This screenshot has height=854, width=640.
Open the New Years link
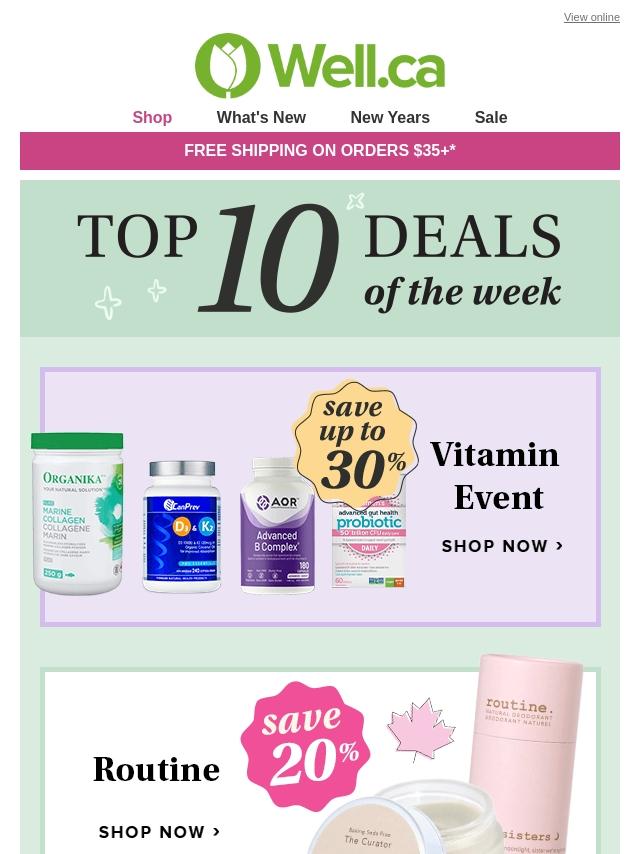389,117
